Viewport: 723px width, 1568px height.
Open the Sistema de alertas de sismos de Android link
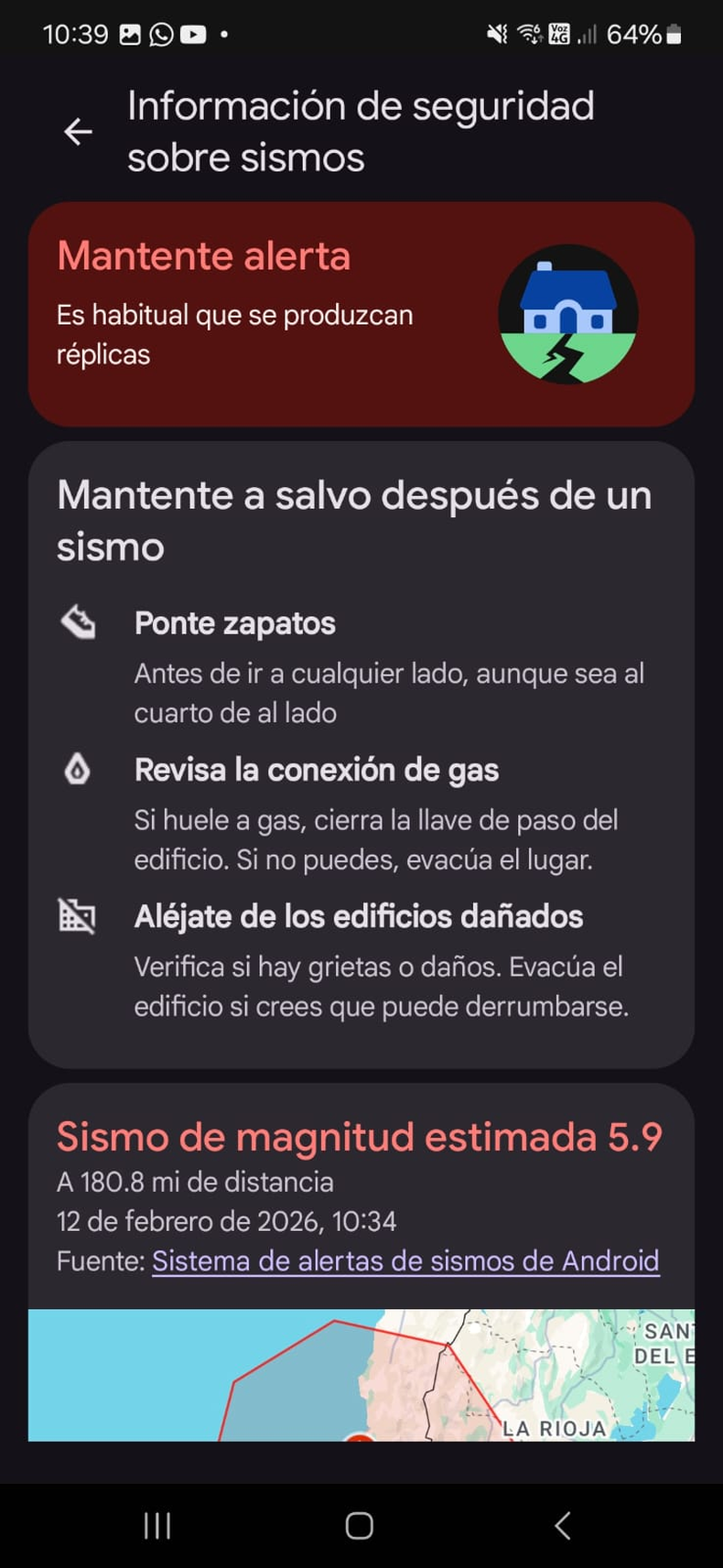[x=405, y=1260]
